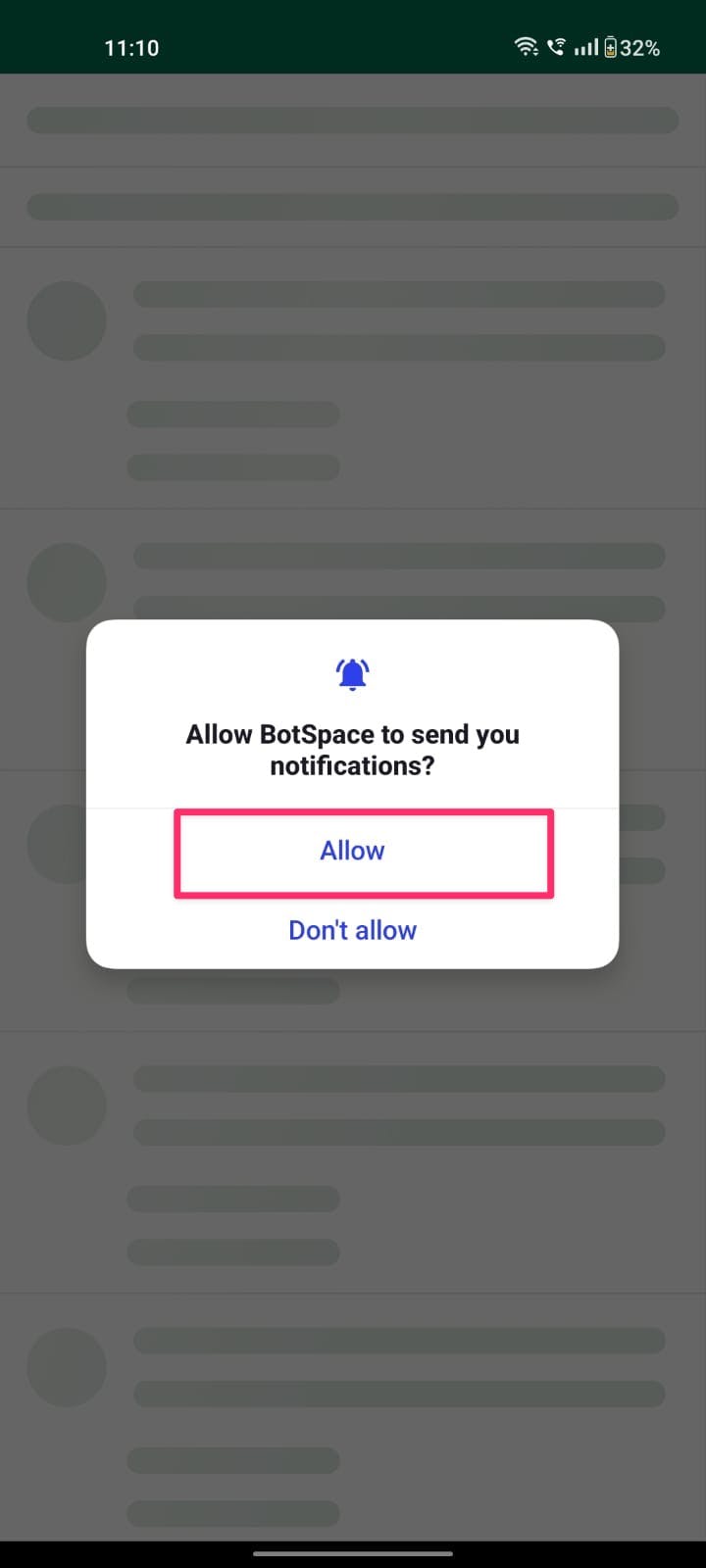Screen dimensions: 706x1568
Task: Choose Don't allow for BotSpace notifications
Action: click(353, 930)
